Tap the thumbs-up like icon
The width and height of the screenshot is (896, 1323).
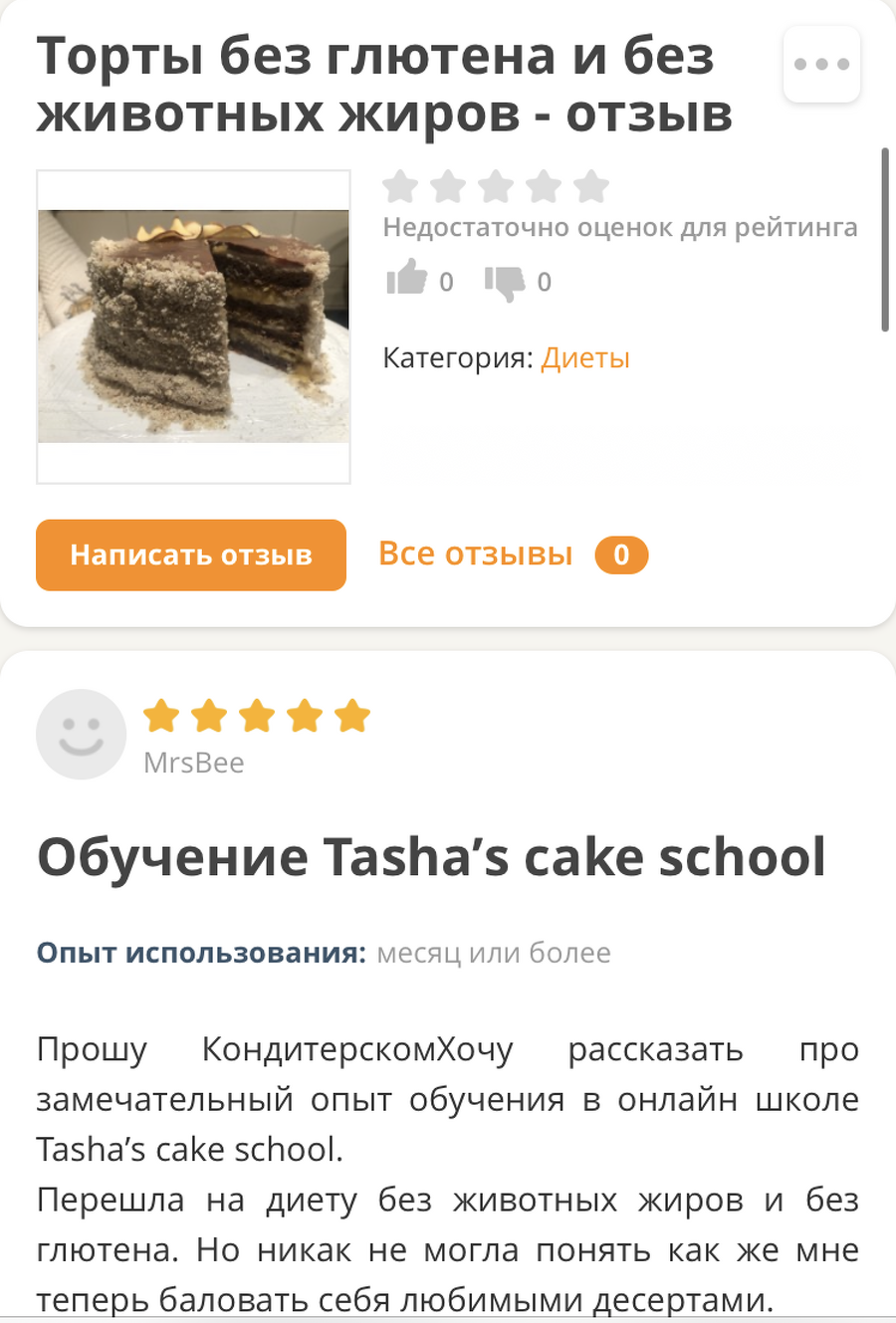[406, 279]
